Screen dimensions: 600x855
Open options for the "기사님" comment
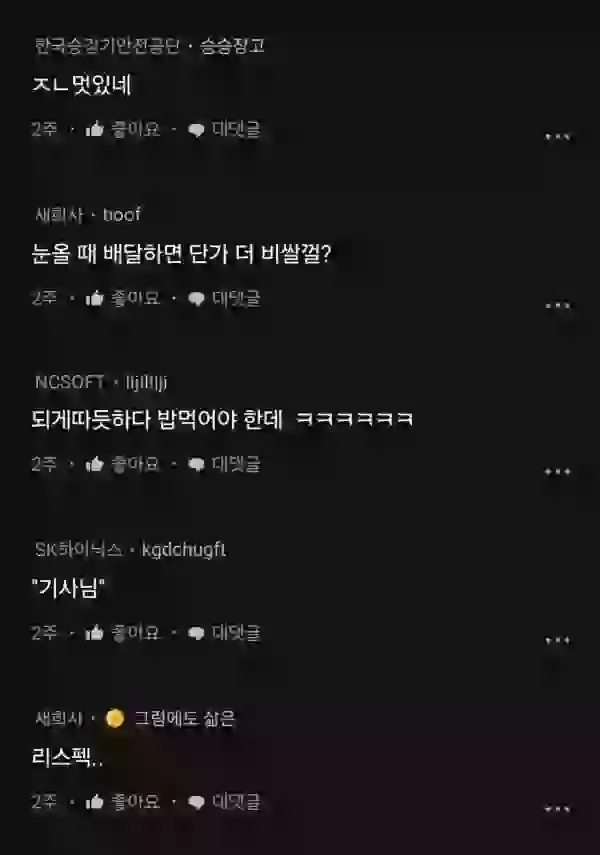557,640
